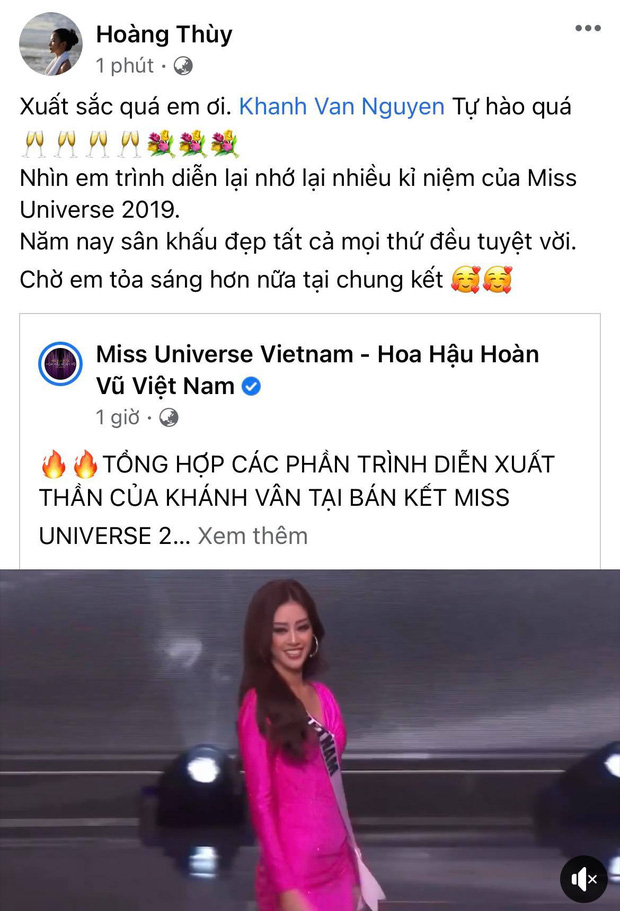This screenshot has width=620, height=911.
Task: Open Hoàng Thùy's profile picture
Action: point(50,45)
